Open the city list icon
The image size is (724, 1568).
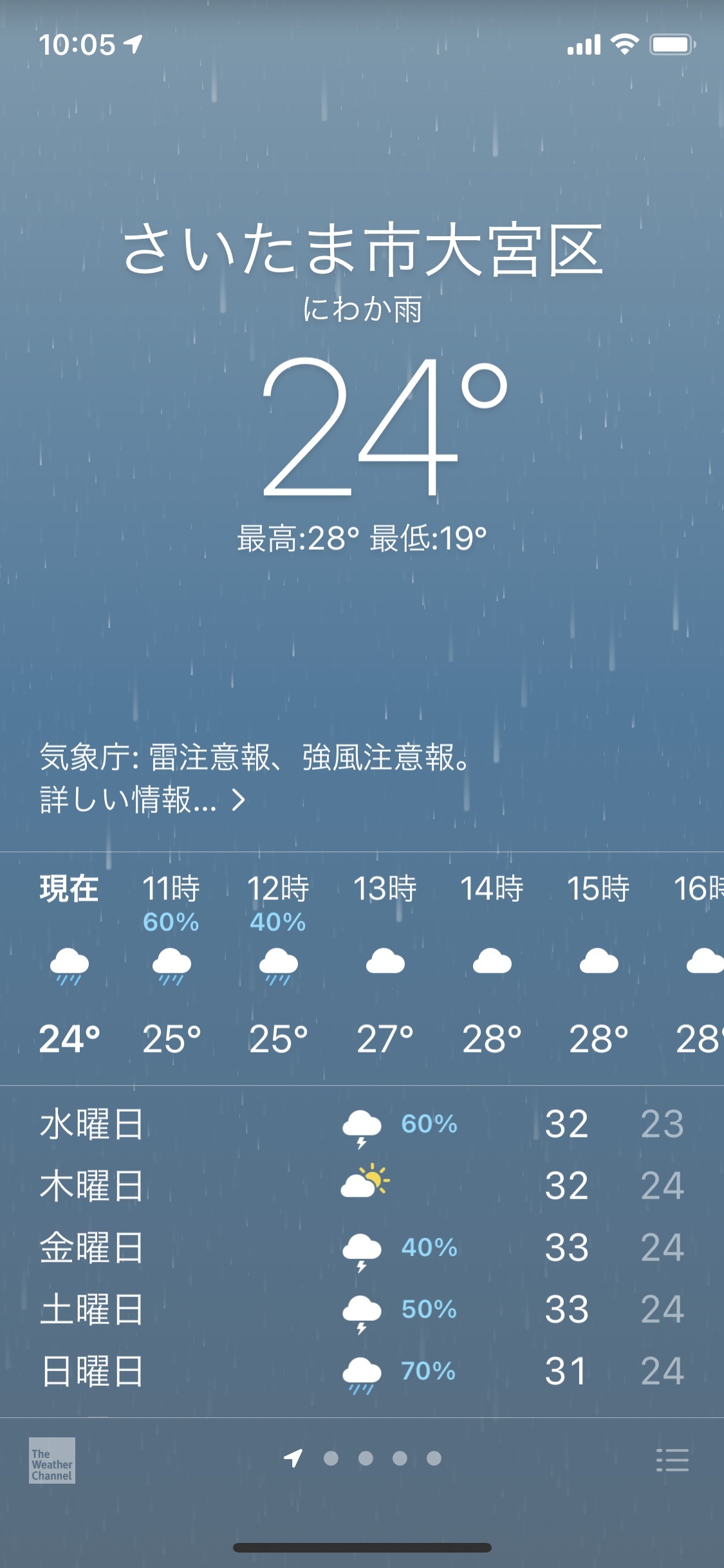click(672, 1460)
